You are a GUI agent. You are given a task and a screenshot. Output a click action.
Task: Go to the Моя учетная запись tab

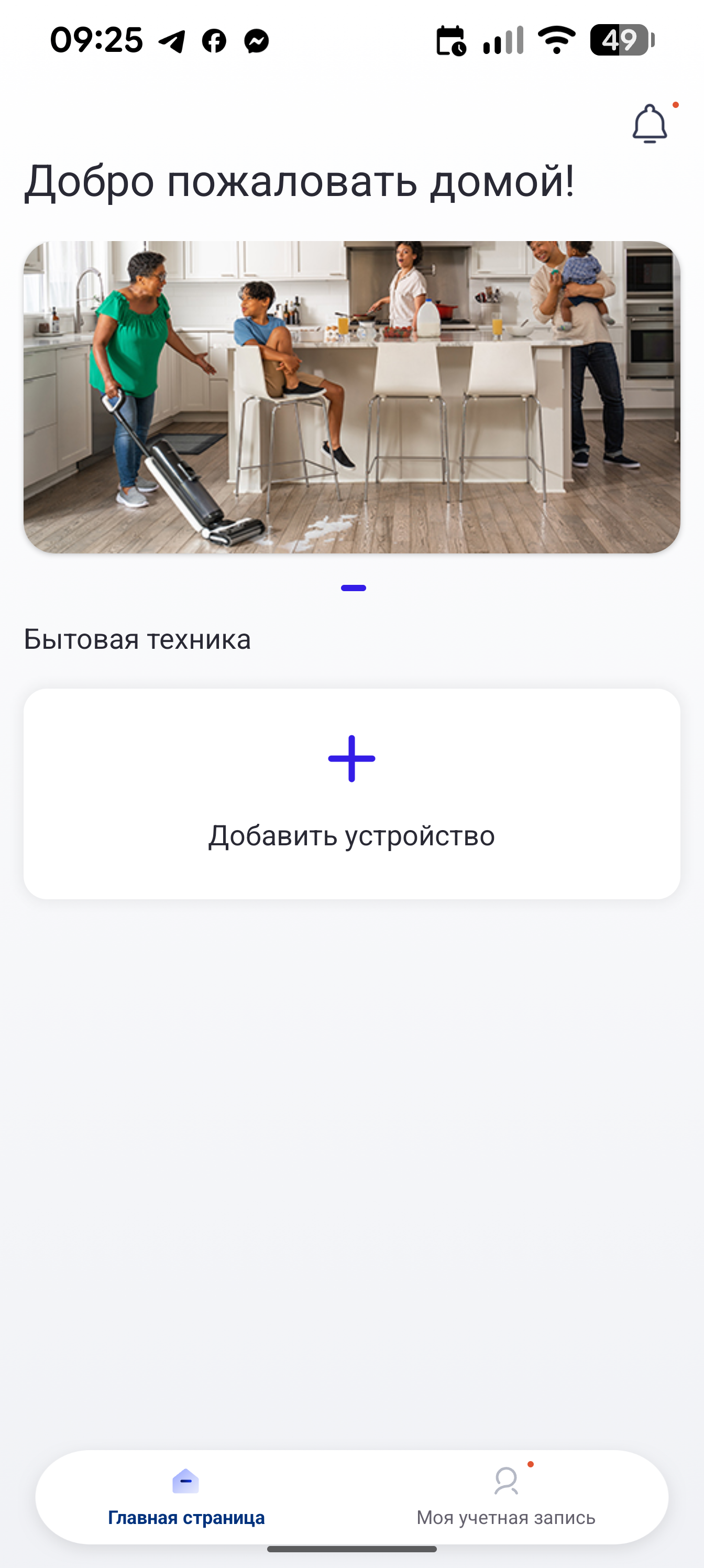505,1496
